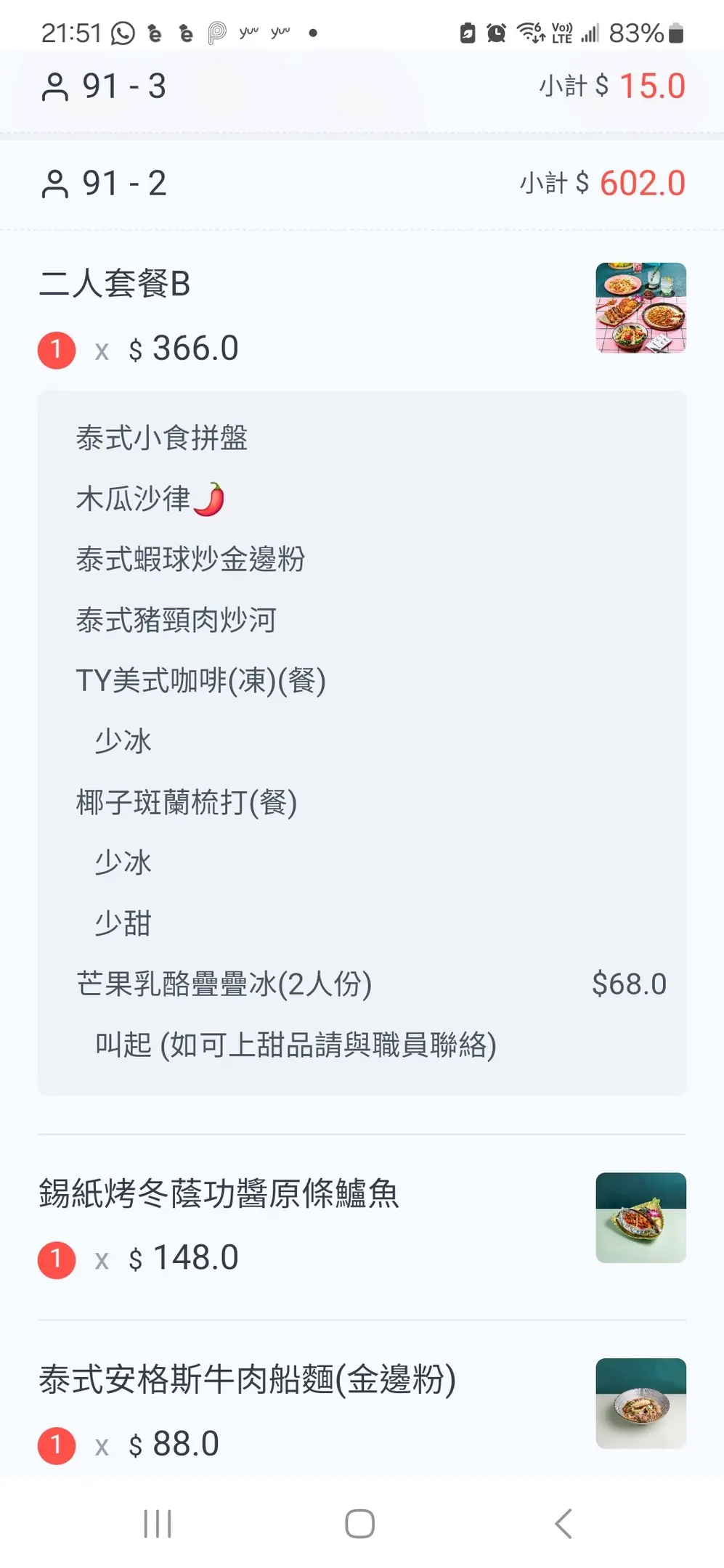Image resolution: width=724 pixels, height=1568 pixels.
Task: View the 二人套餐B dish photo
Action: 640,308
